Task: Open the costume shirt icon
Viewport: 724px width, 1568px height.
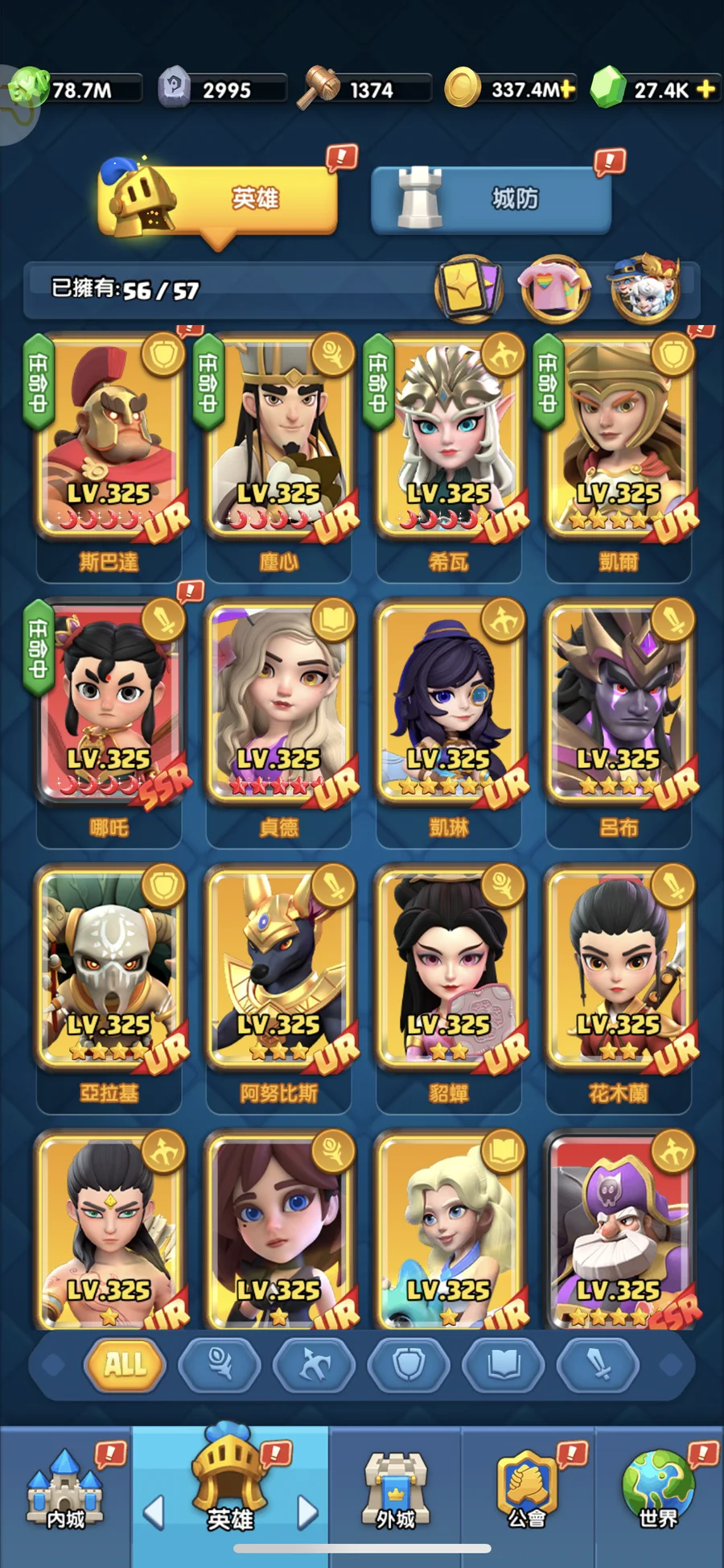Action: [554, 289]
